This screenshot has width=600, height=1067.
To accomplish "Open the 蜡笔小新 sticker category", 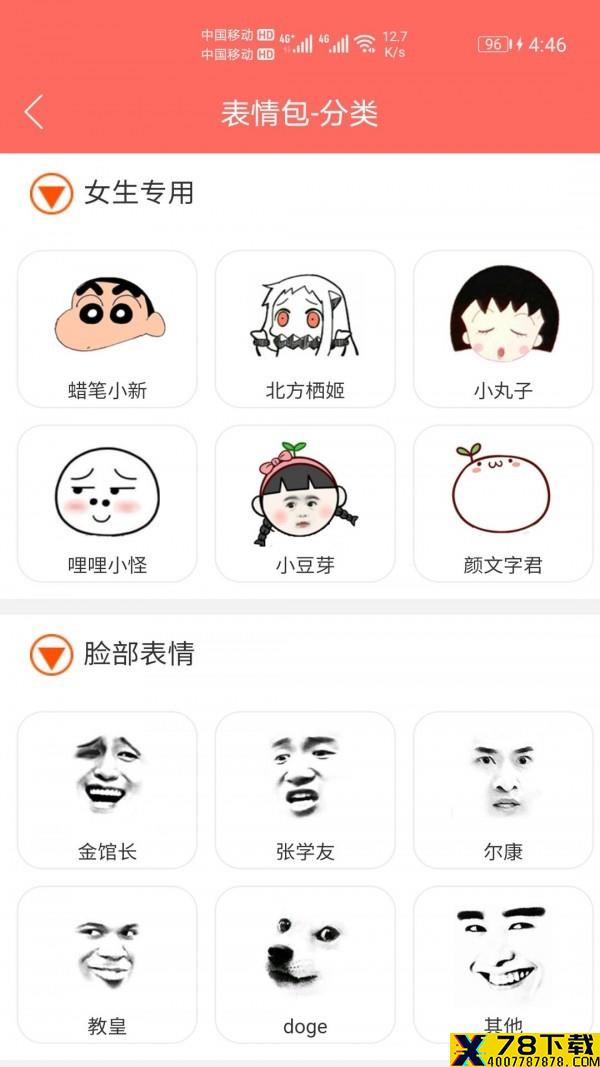I will (x=107, y=329).
